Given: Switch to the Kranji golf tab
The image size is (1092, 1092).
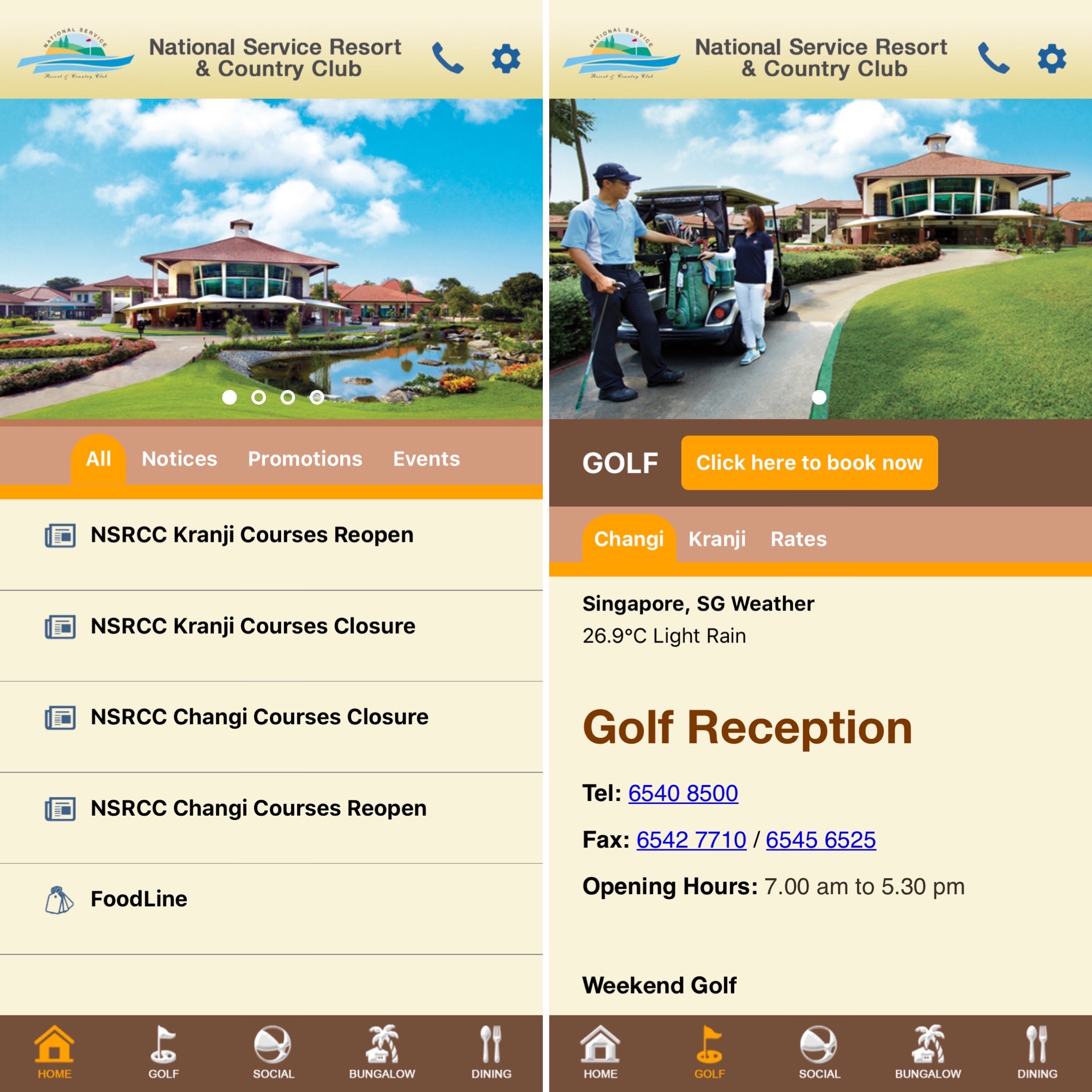Looking at the screenshot, I should 717,539.
